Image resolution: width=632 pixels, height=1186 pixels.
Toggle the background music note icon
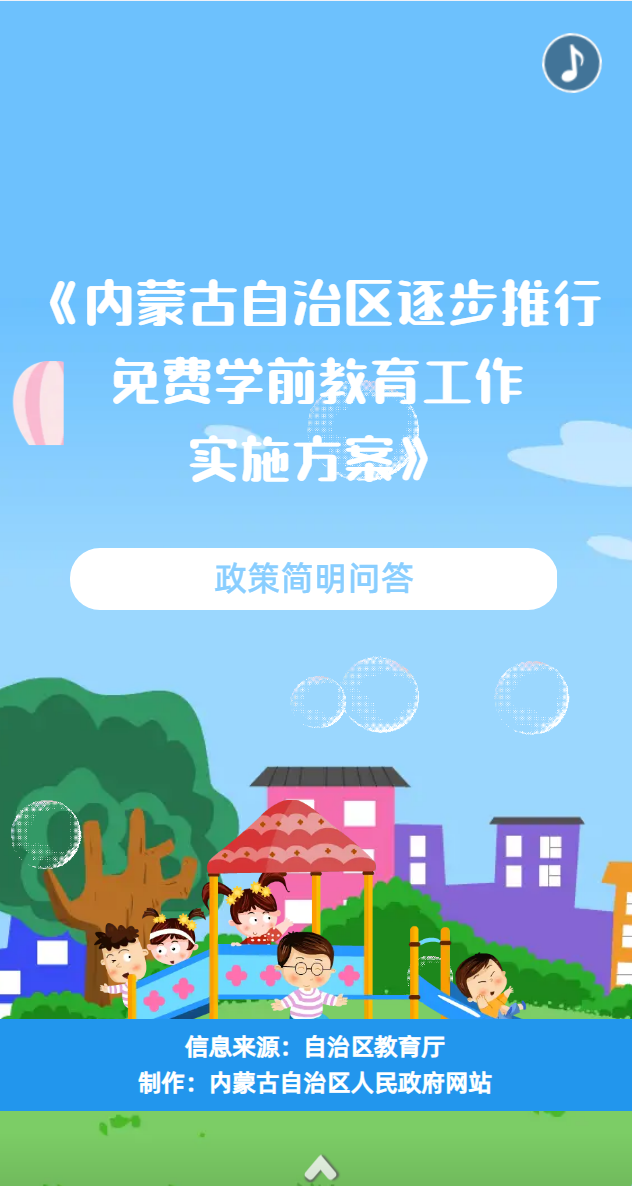coord(571,63)
